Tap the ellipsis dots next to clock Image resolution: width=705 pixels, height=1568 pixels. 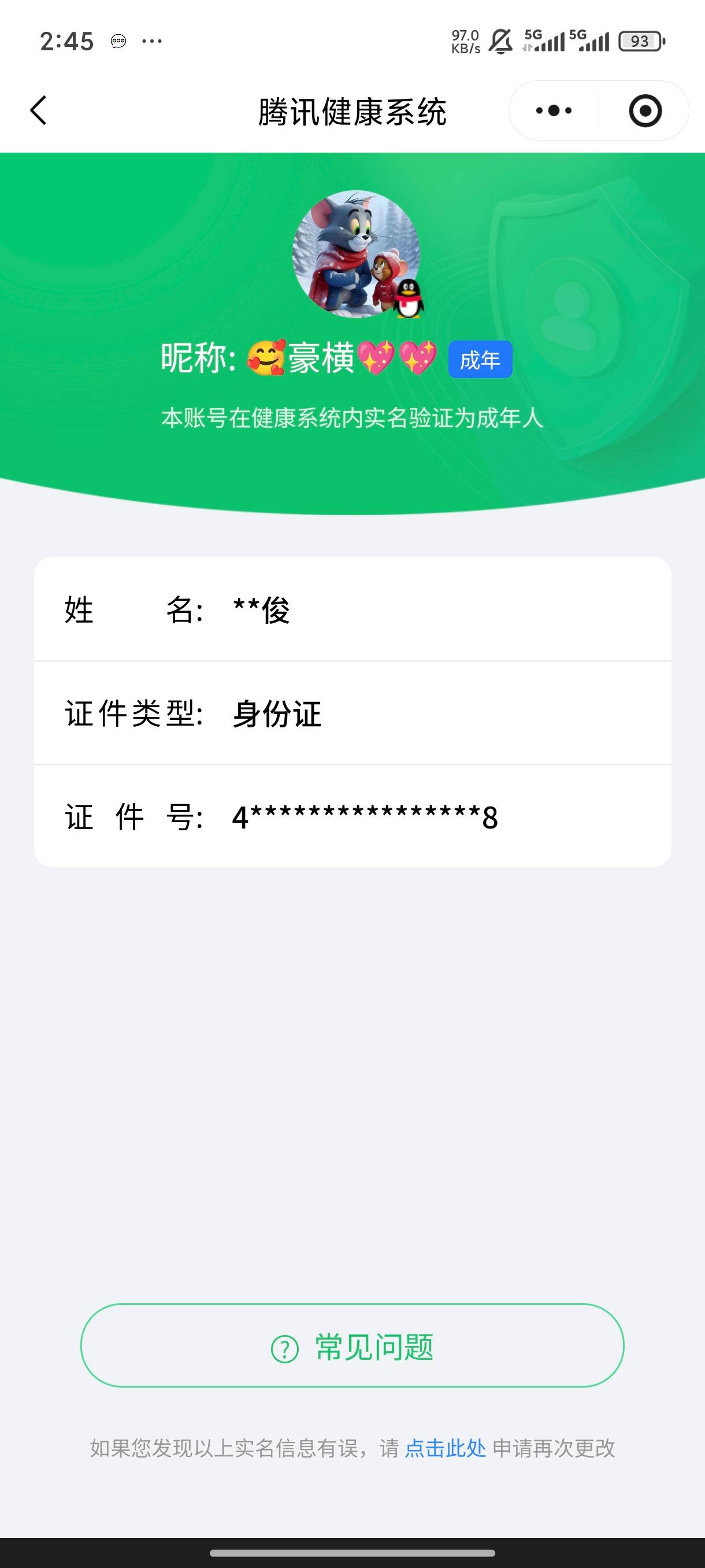pyautogui.click(x=152, y=41)
